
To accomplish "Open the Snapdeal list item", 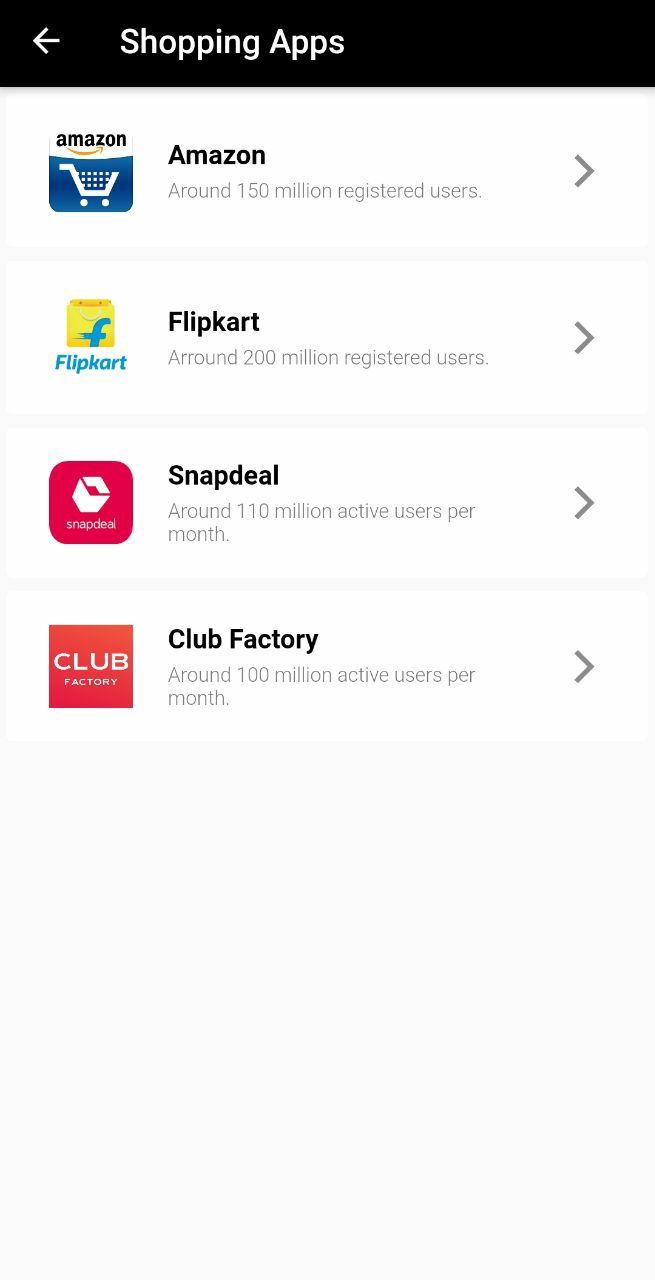I will [326, 503].
